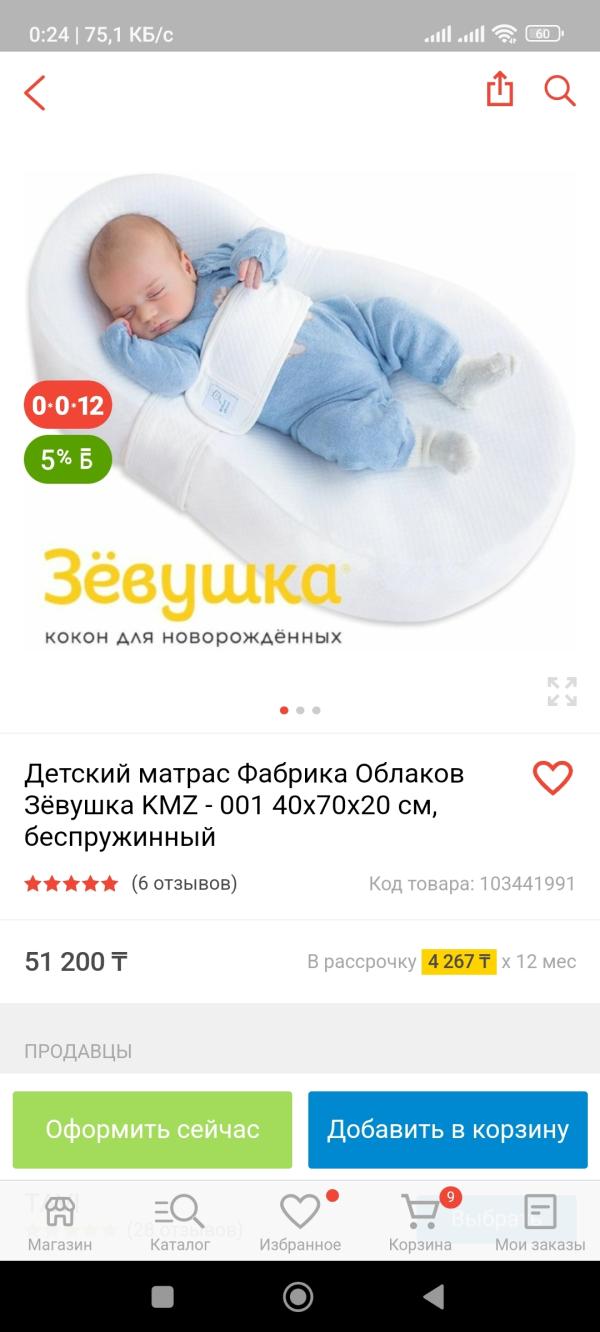The image size is (600, 1332).
Task: Switch to the Каталог tab
Action: point(180,1223)
